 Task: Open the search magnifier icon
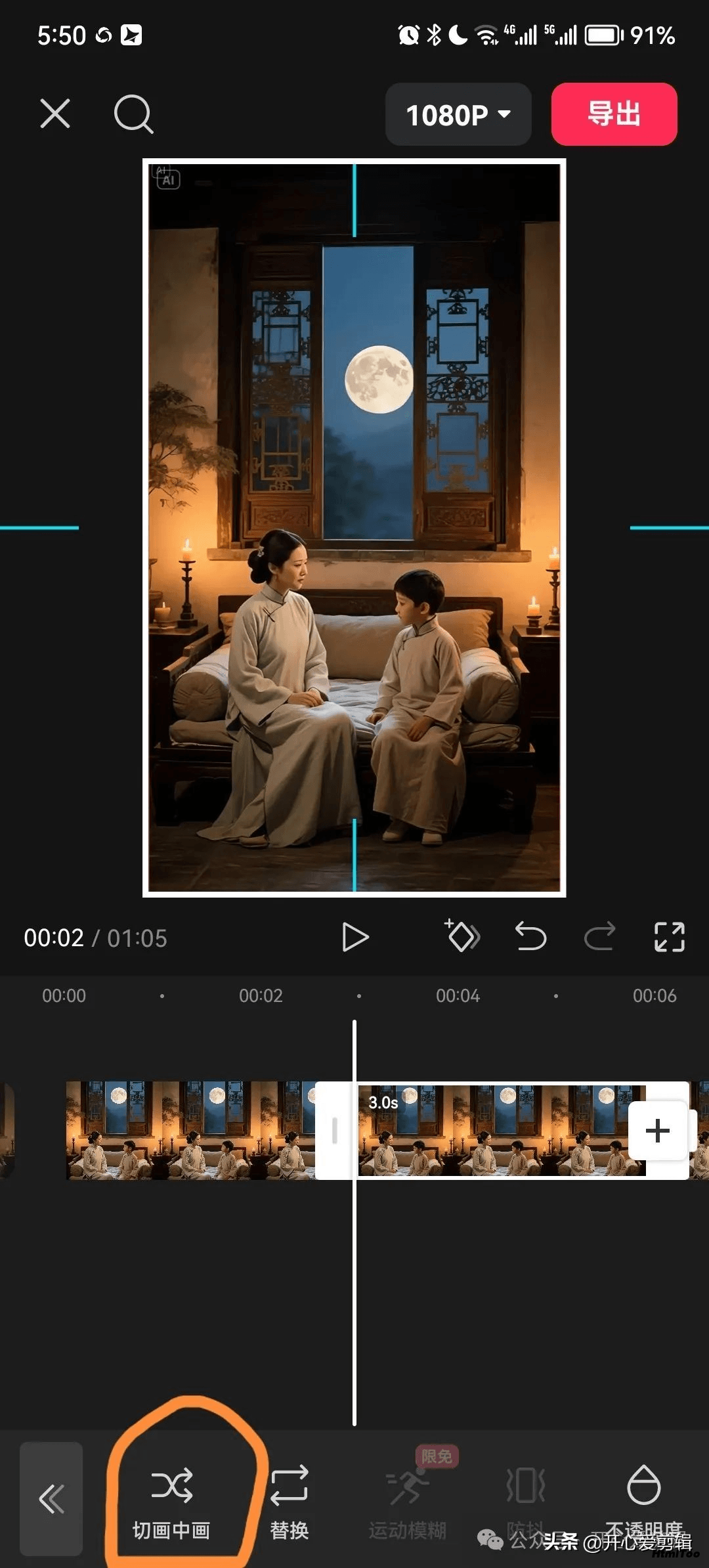(133, 114)
